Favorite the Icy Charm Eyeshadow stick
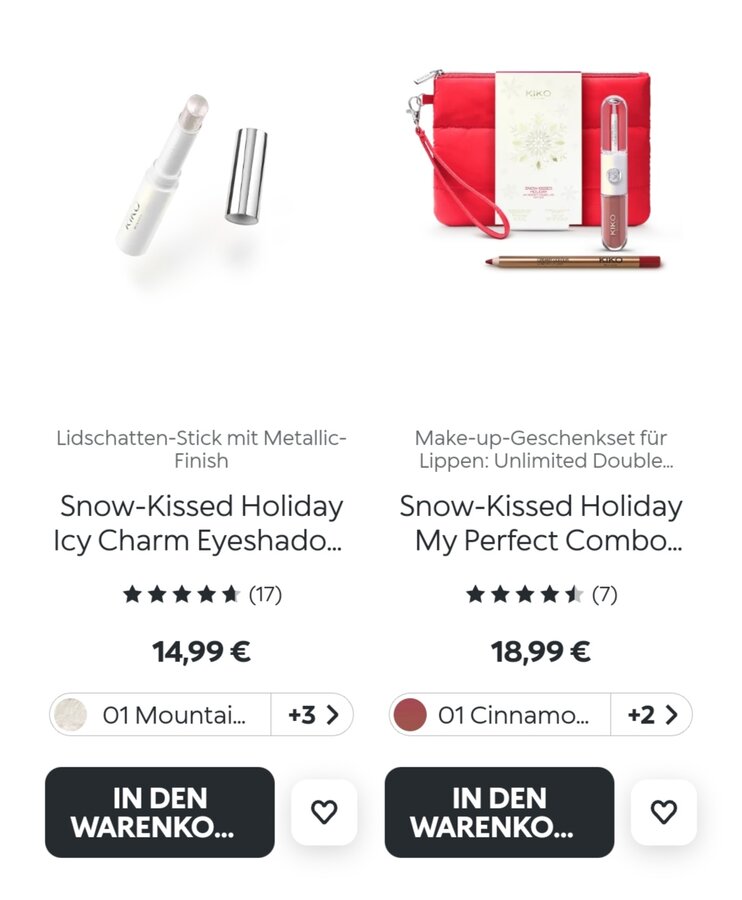The image size is (742, 900). pyautogui.click(x=324, y=812)
